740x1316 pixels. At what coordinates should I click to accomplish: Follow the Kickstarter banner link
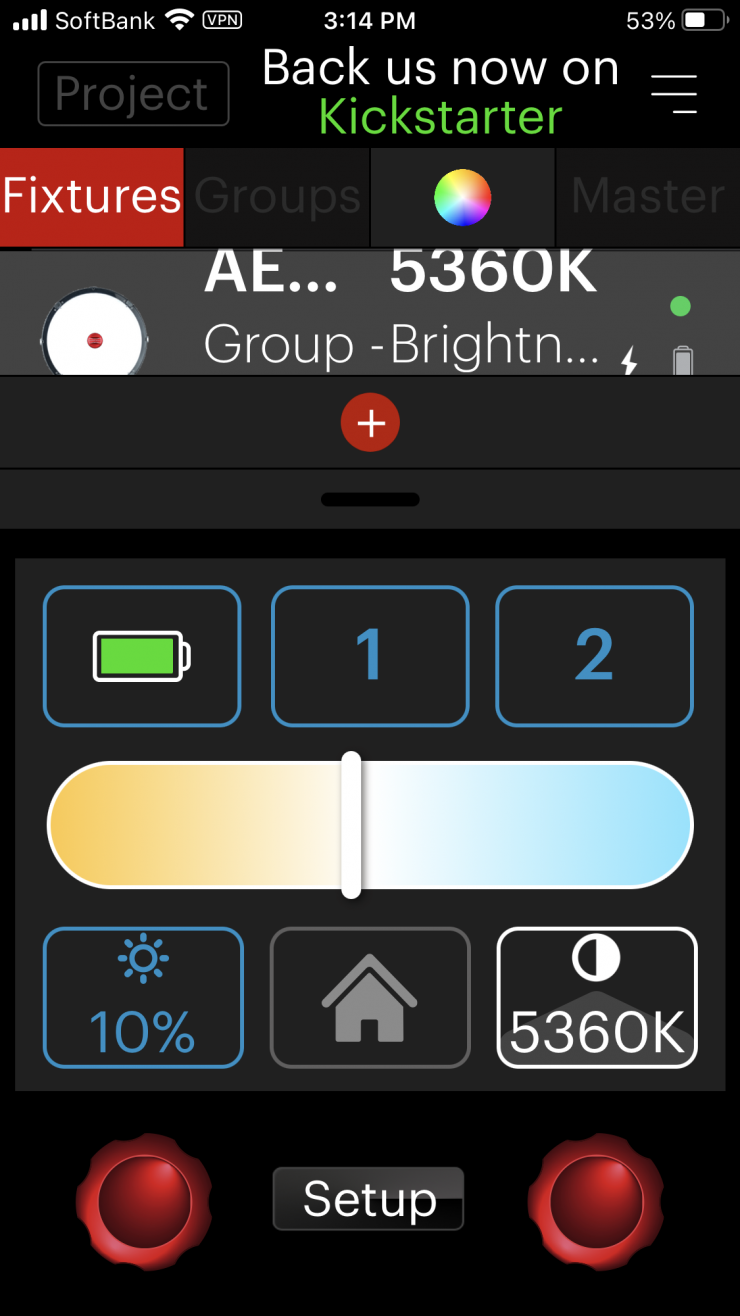coord(440,94)
